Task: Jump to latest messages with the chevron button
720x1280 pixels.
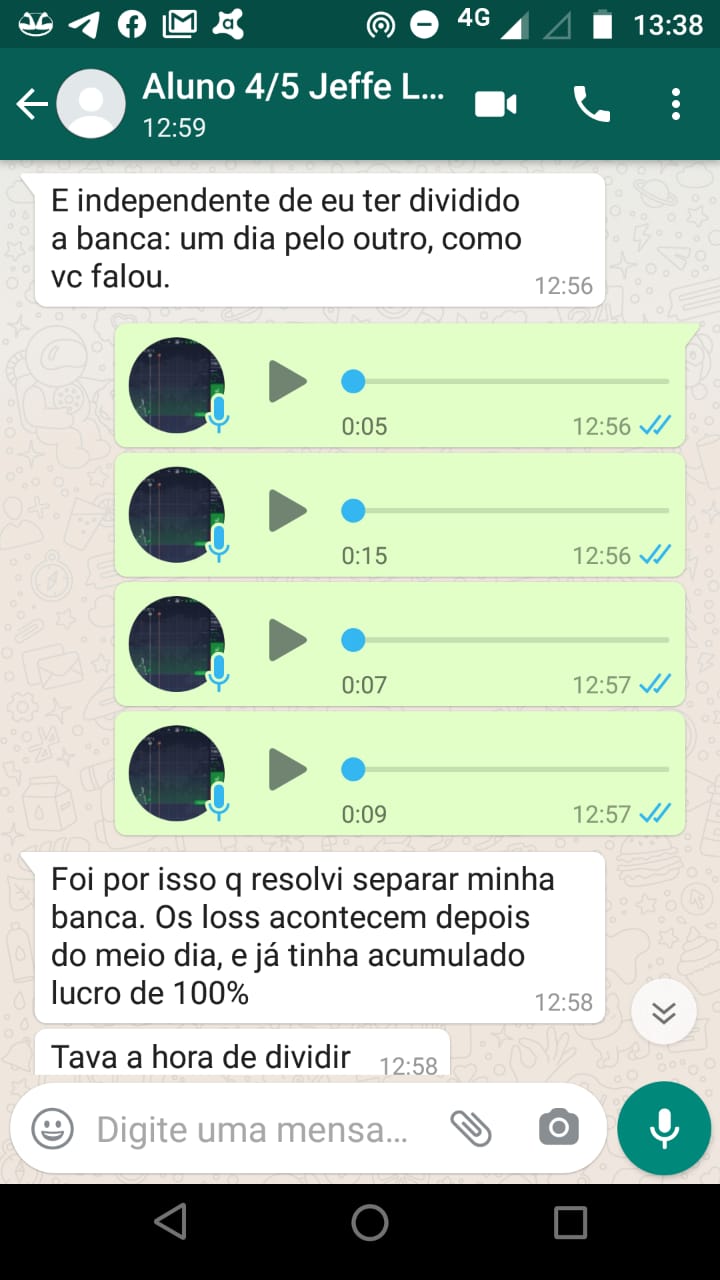Action: click(663, 1012)
